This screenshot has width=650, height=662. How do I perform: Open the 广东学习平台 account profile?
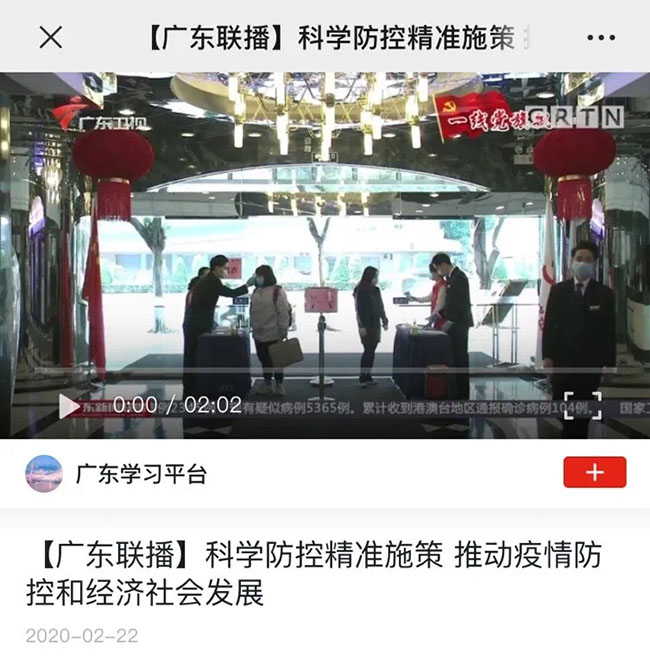(x=140, y=473)
